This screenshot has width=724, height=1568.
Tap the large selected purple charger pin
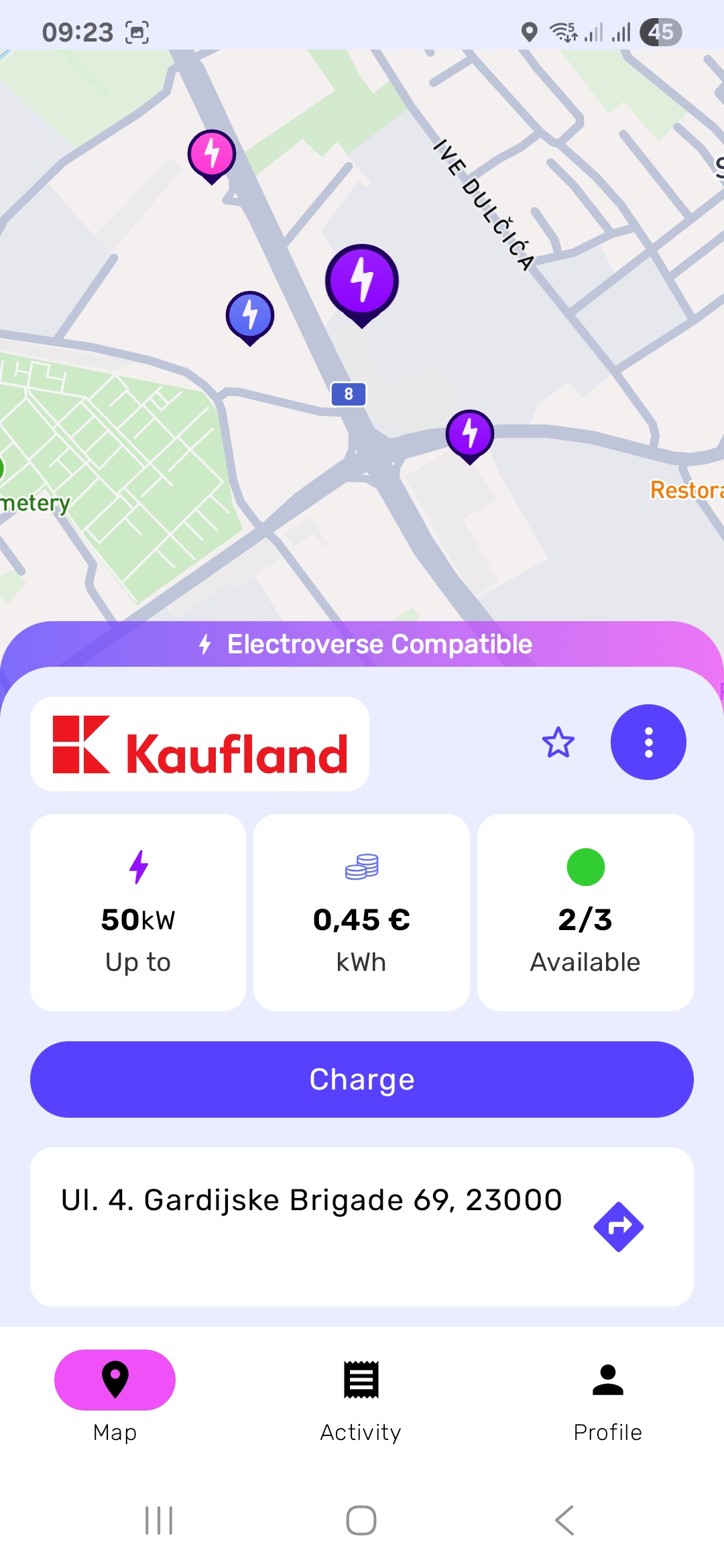362,281
